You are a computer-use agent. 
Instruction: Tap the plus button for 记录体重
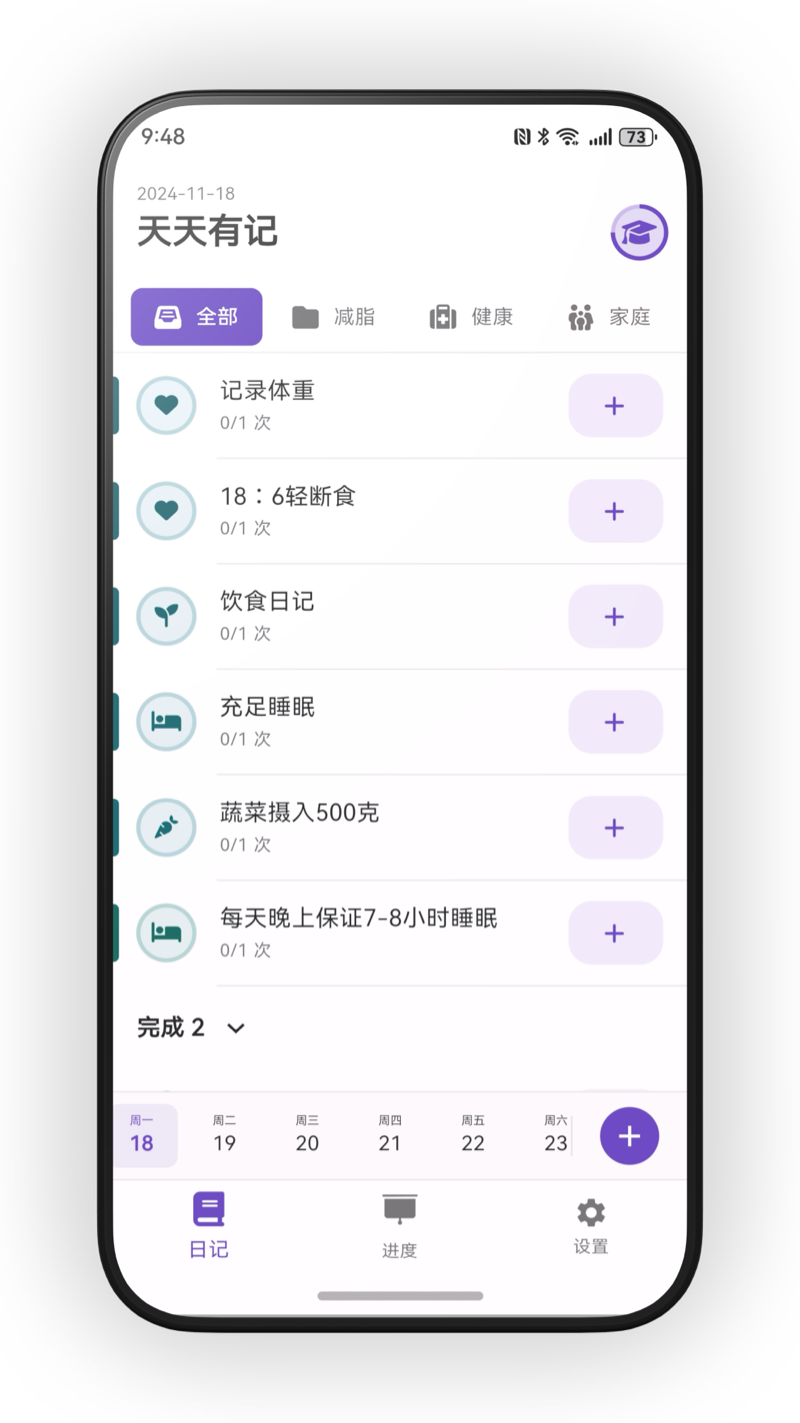tap(615, 406)
